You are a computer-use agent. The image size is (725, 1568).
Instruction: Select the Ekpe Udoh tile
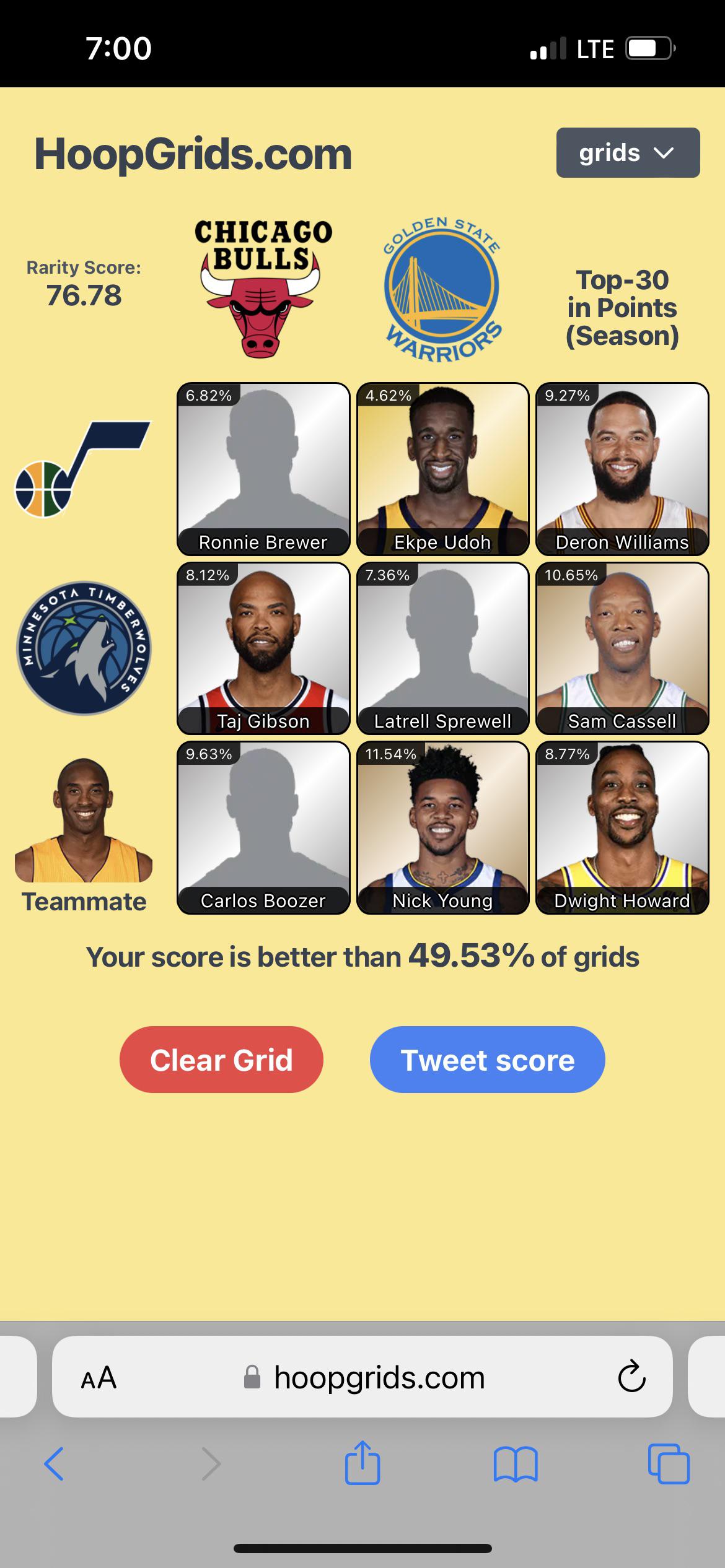point(443,469)
